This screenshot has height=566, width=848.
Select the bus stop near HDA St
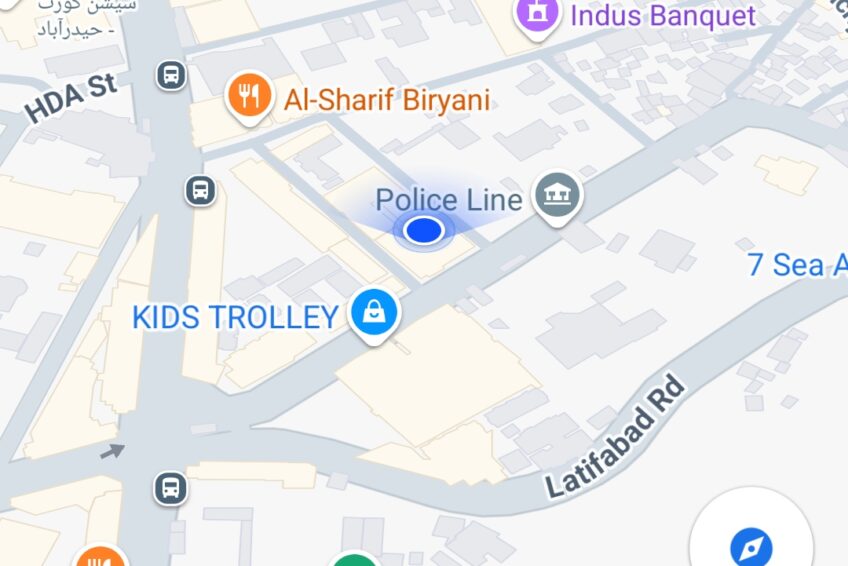[172, 75]
